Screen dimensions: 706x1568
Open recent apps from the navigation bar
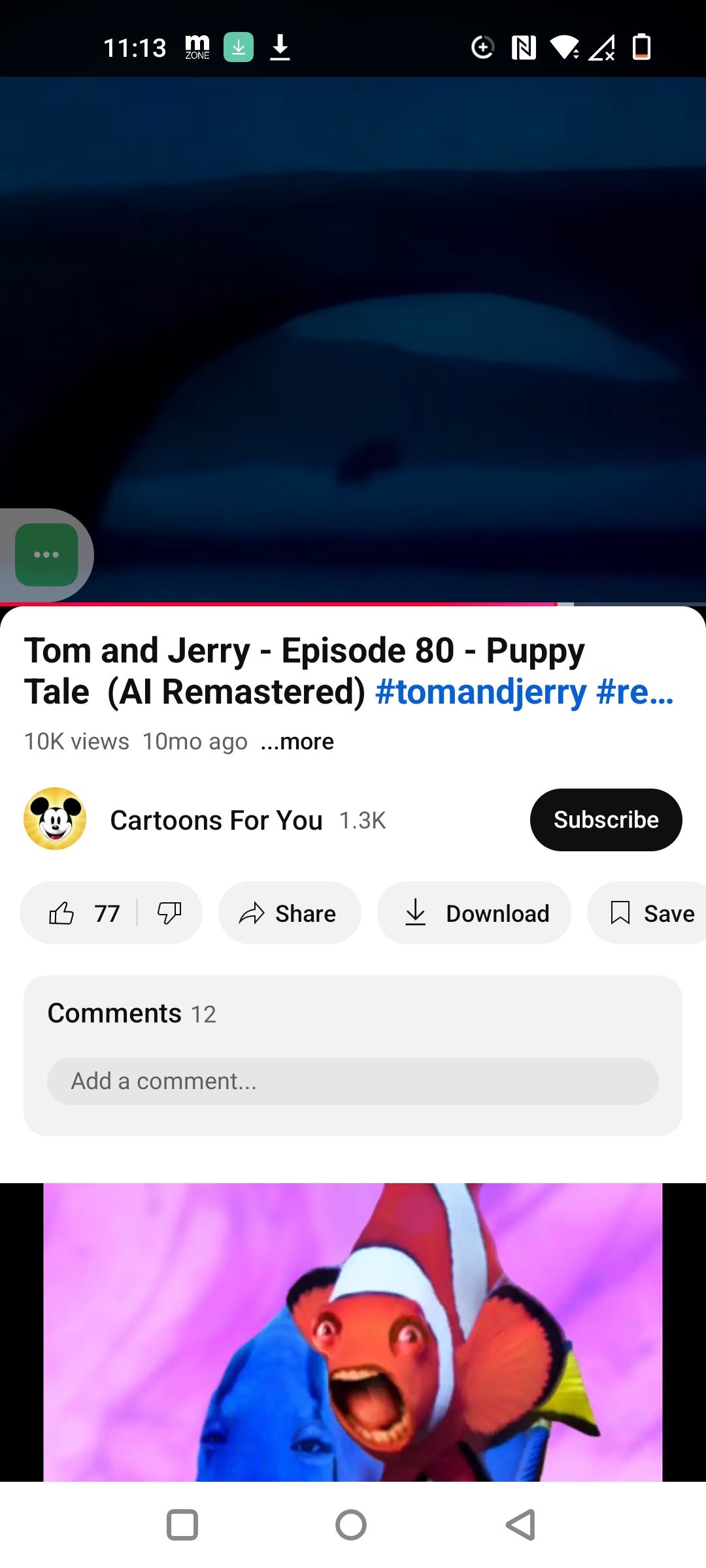[182, 1525]
